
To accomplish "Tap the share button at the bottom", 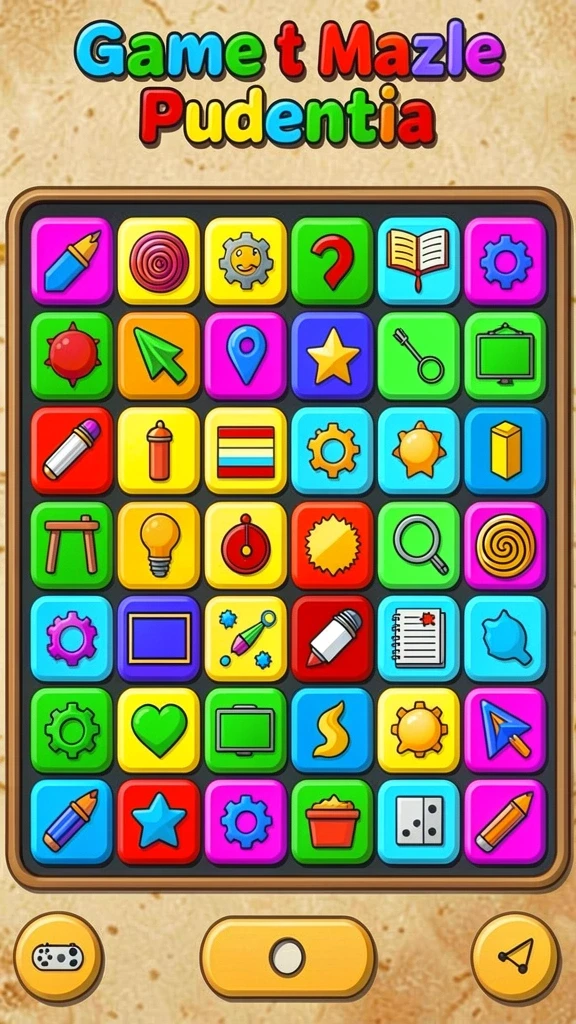I will 515,957.
